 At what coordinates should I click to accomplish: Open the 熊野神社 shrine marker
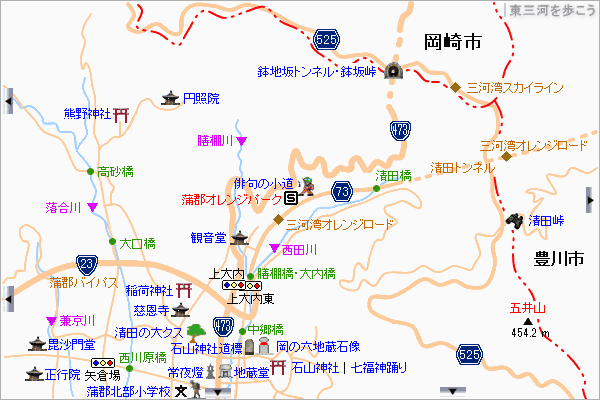tap(122, 115)
